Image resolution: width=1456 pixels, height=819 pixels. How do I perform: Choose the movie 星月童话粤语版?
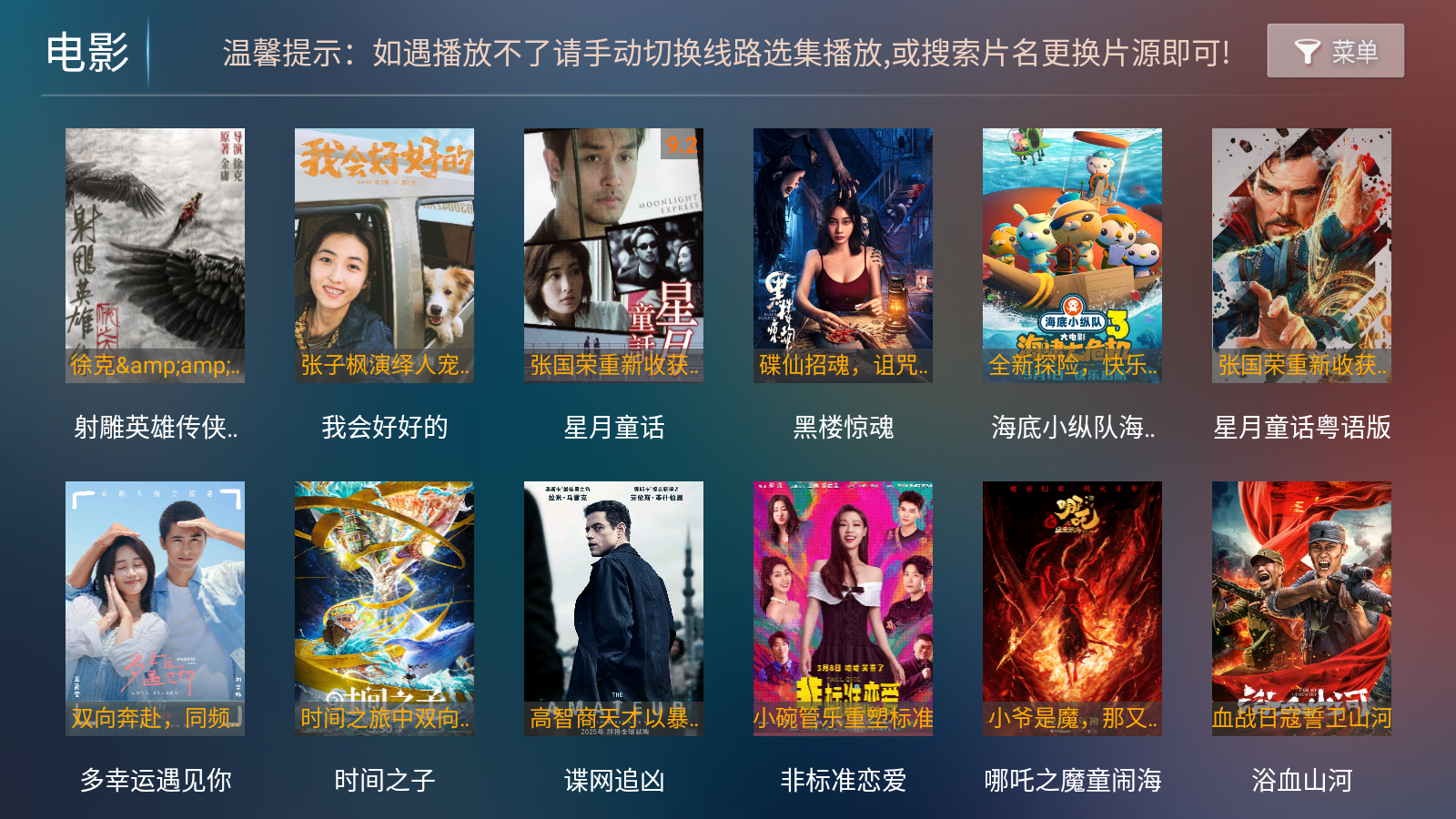[1301, 255]
